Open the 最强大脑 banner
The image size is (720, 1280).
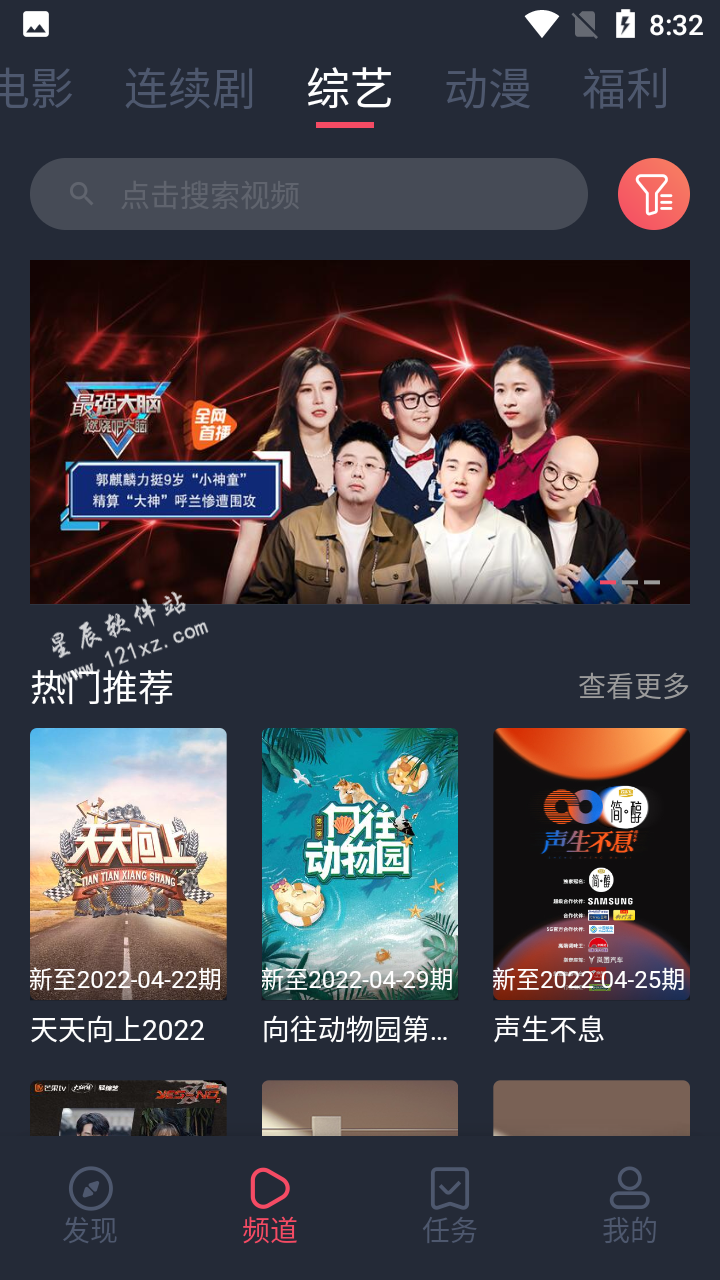click(x=360, y=432)
